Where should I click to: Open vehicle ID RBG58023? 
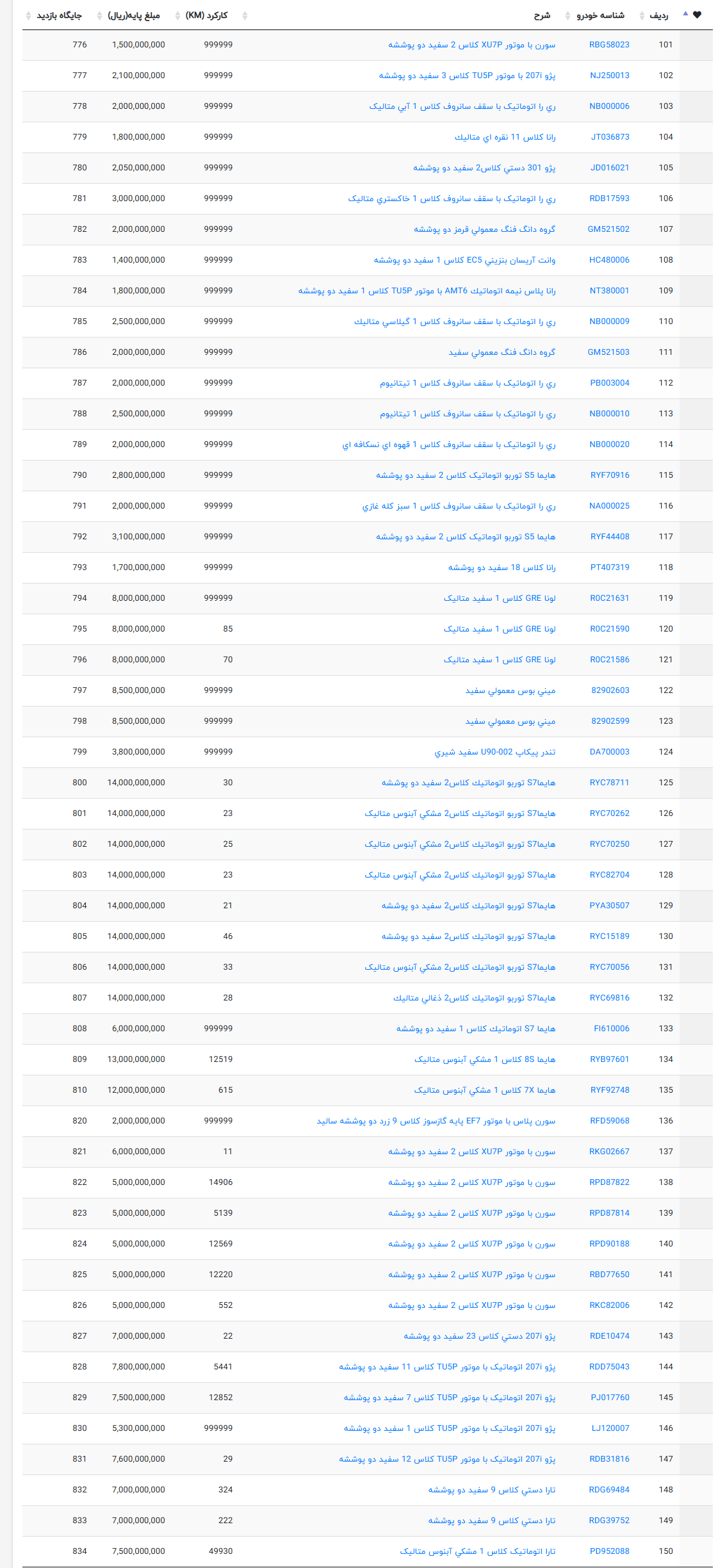point(609,45)
